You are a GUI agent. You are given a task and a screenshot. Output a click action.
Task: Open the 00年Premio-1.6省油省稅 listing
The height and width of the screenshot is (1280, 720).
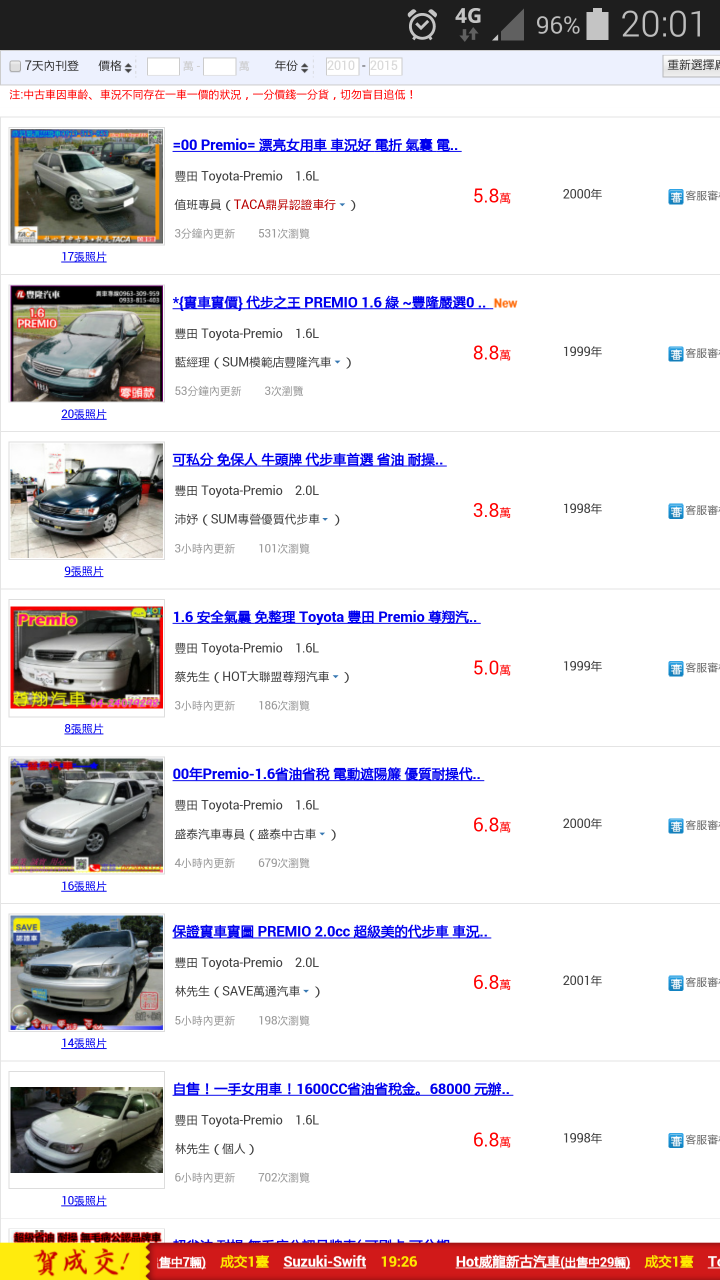328,774
